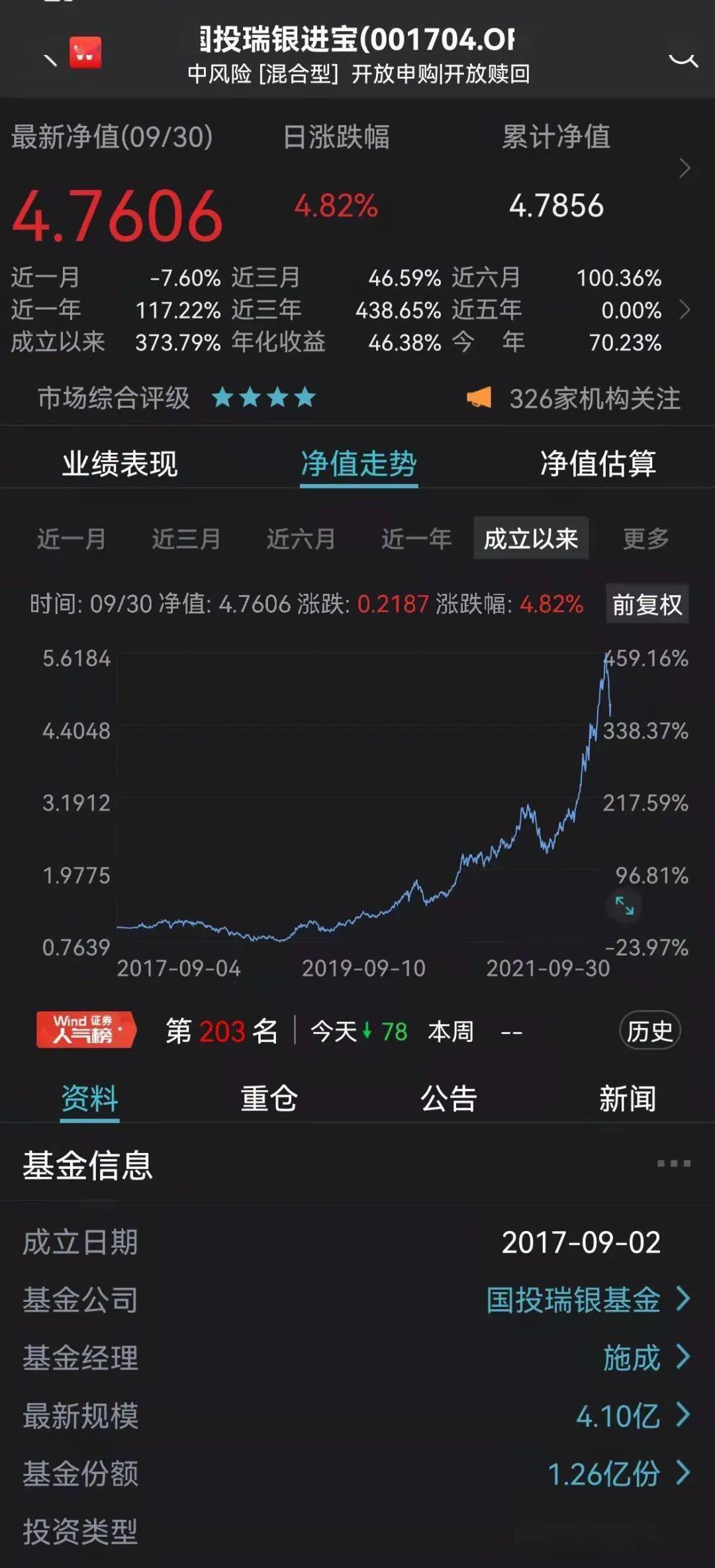
Task: Open the 历史 ranking history button
Action: (x=649, y=1031)
